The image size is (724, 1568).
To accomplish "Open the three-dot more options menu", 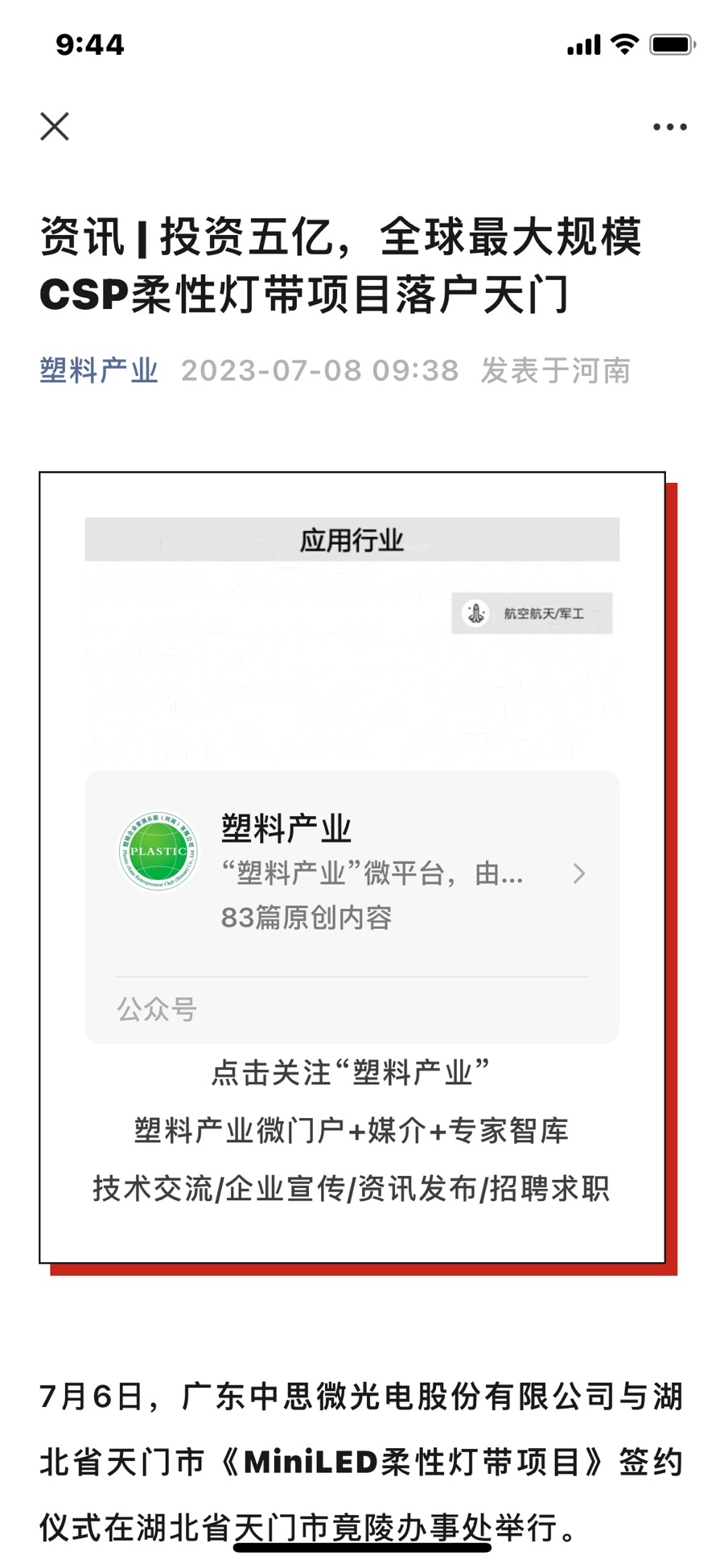I will [669, 127].
